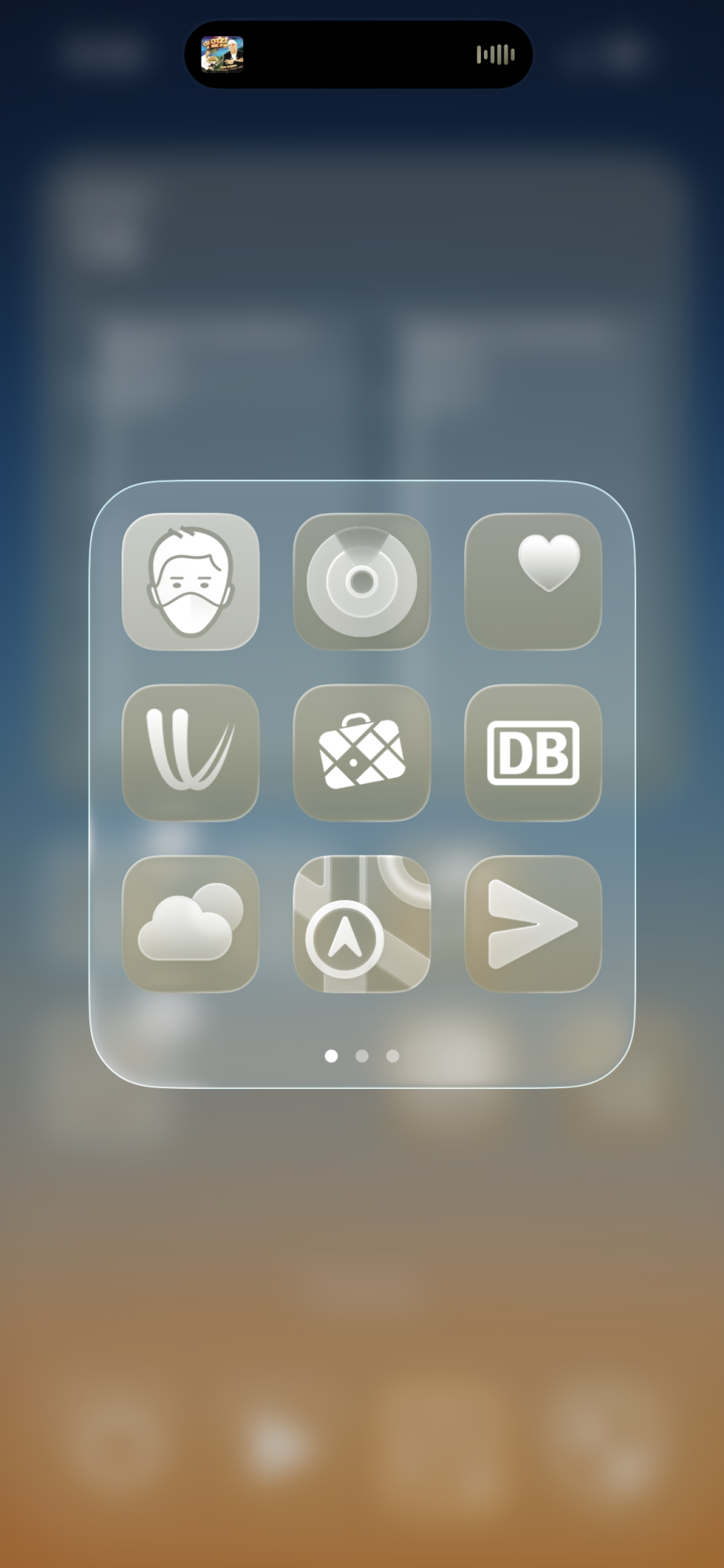Screen dimensions: 724x1568
Task: Tap the folder page indicator dots
Action: coord(362,1056)
